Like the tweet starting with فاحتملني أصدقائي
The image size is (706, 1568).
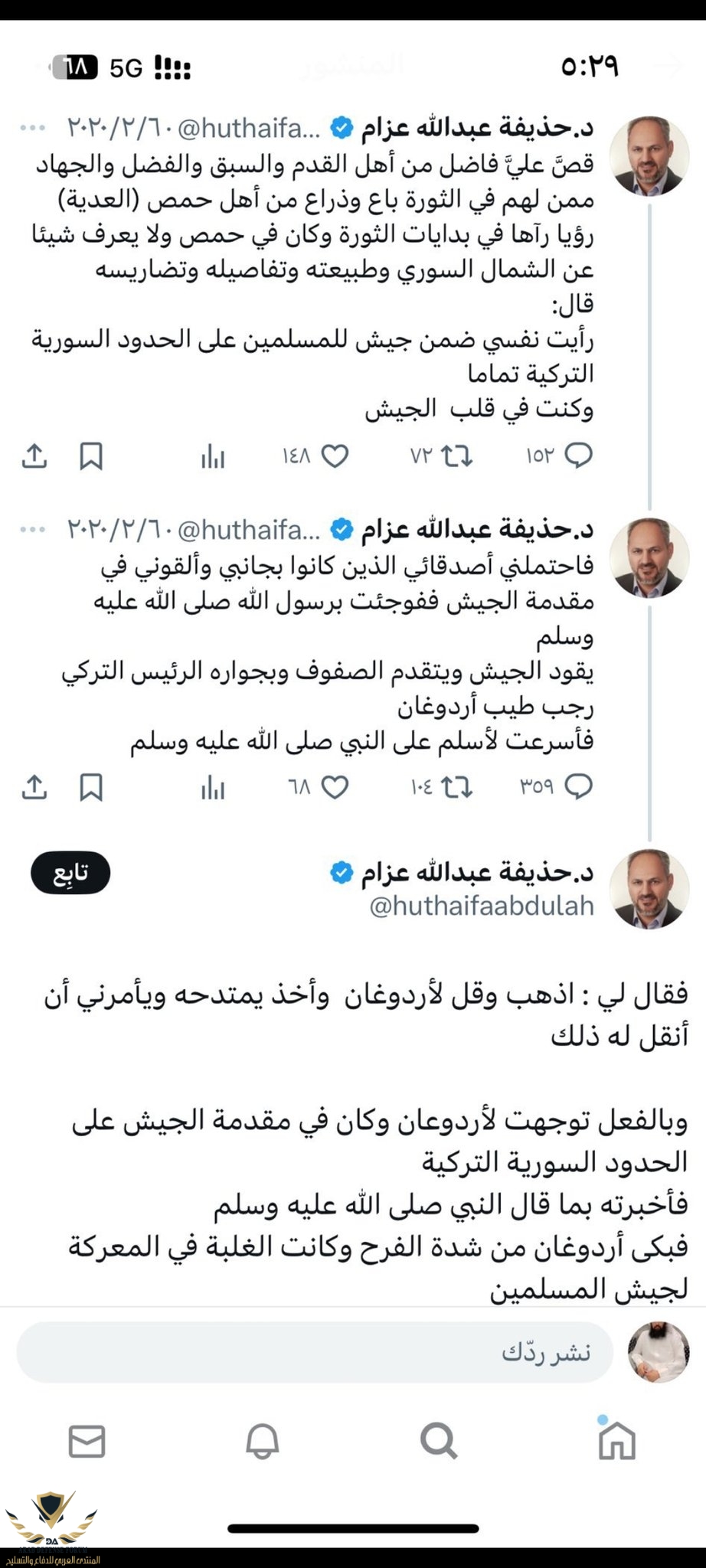point(335,786)
